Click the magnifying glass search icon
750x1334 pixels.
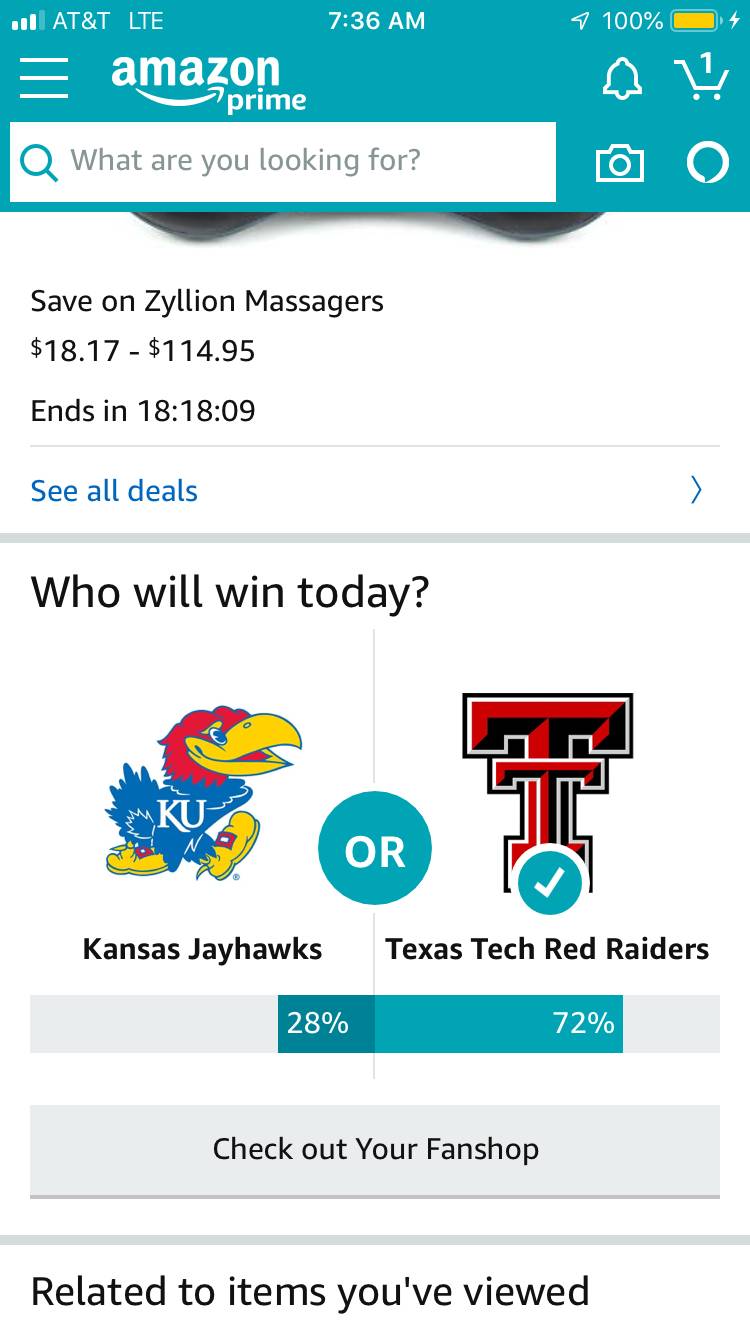(x=38, y=162)
